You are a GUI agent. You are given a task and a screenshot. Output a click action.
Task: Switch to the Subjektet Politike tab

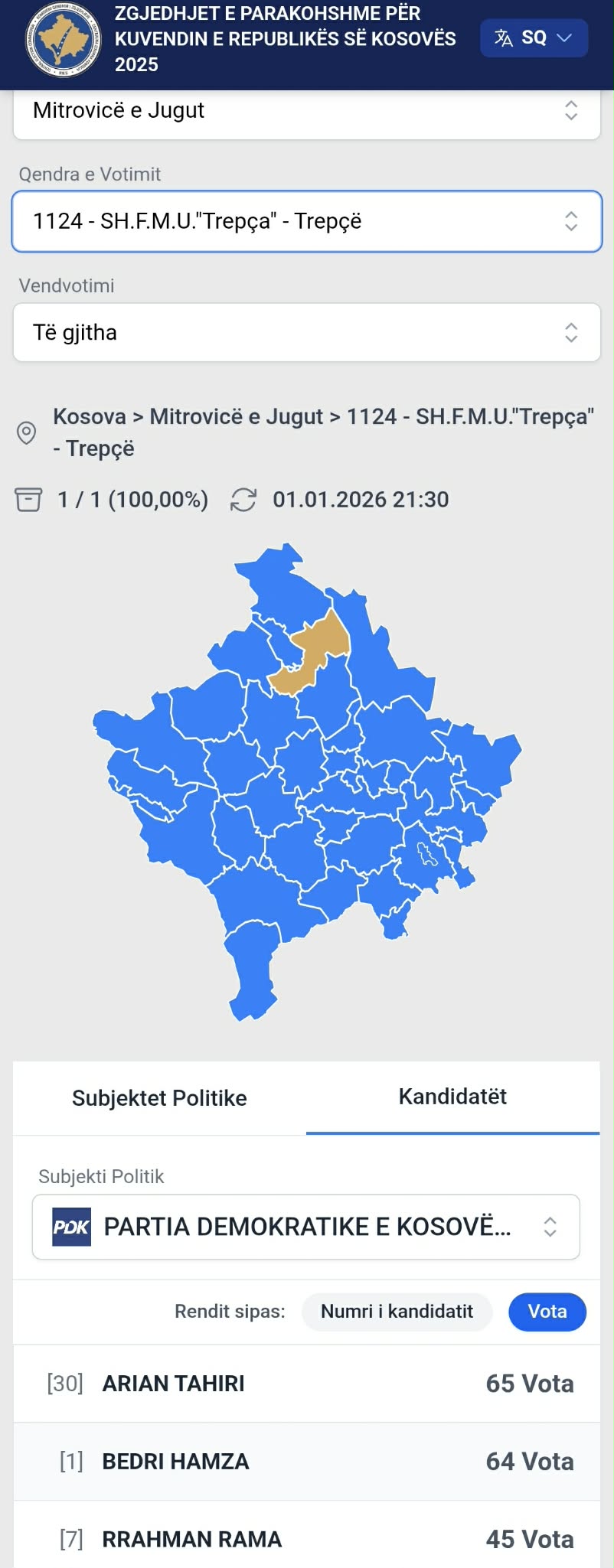159,1097
